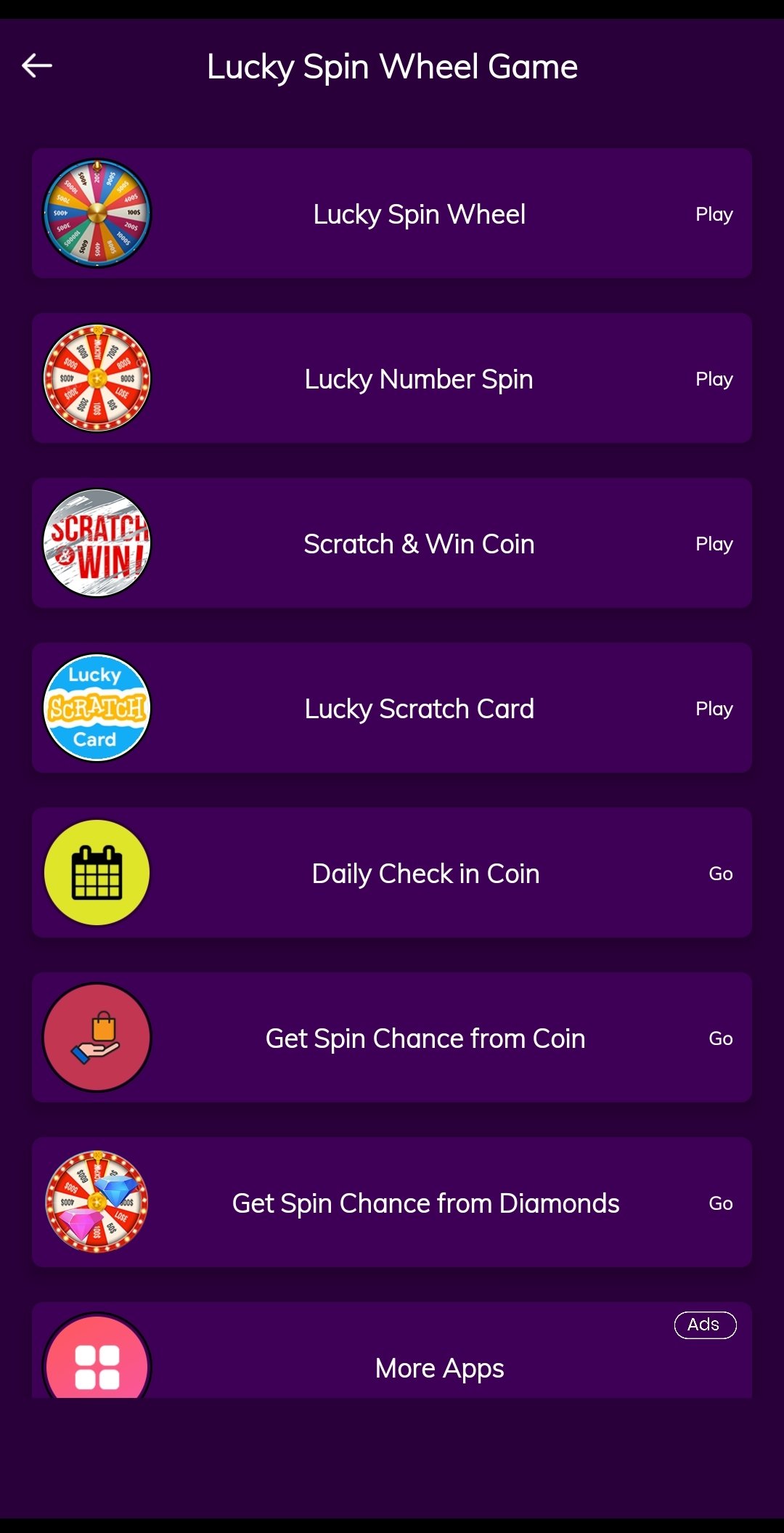Open Scratch & Win Coin

(x=392, y=543)
